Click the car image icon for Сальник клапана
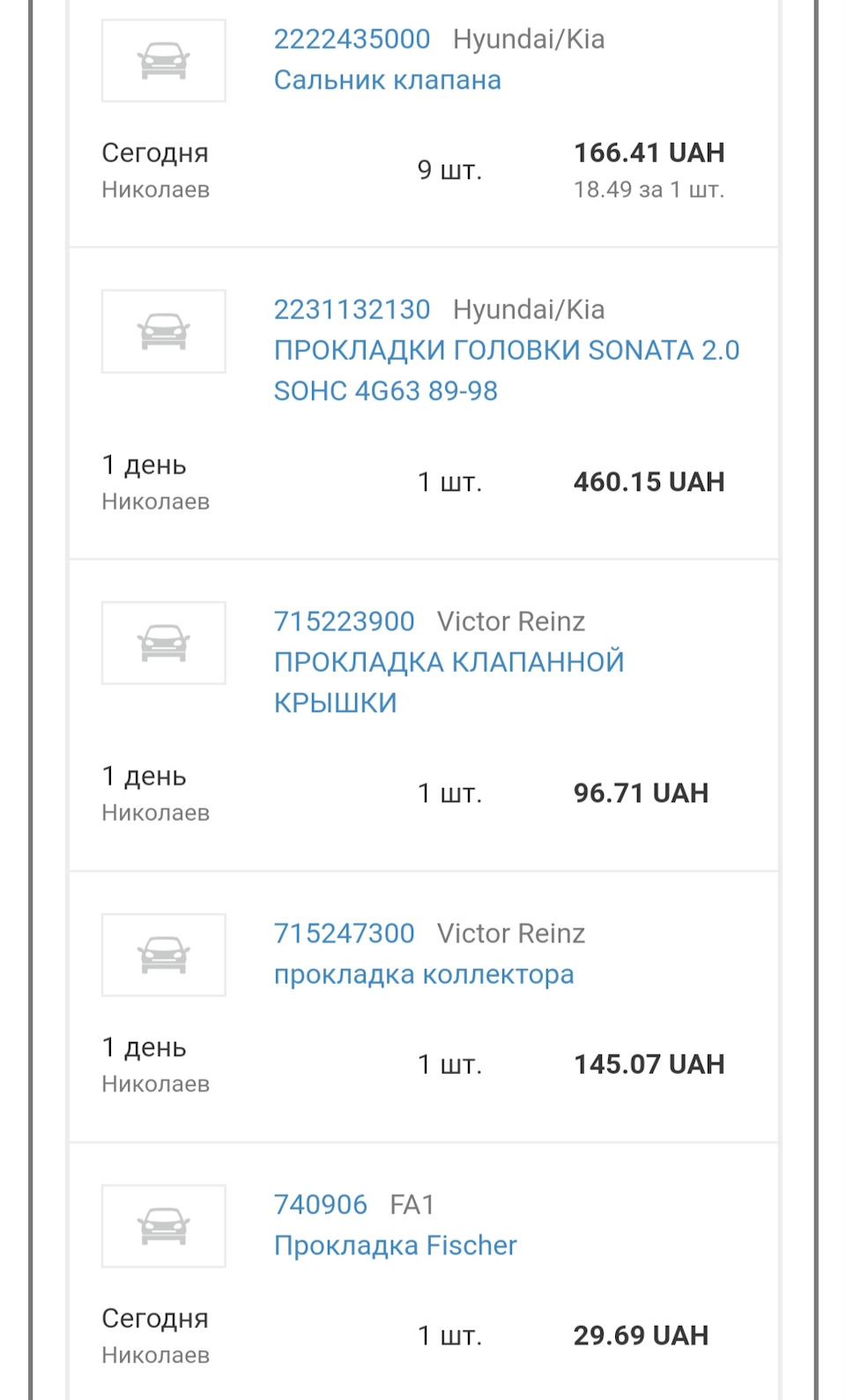This screenshot has width=846, height=1400. point(163,60)
